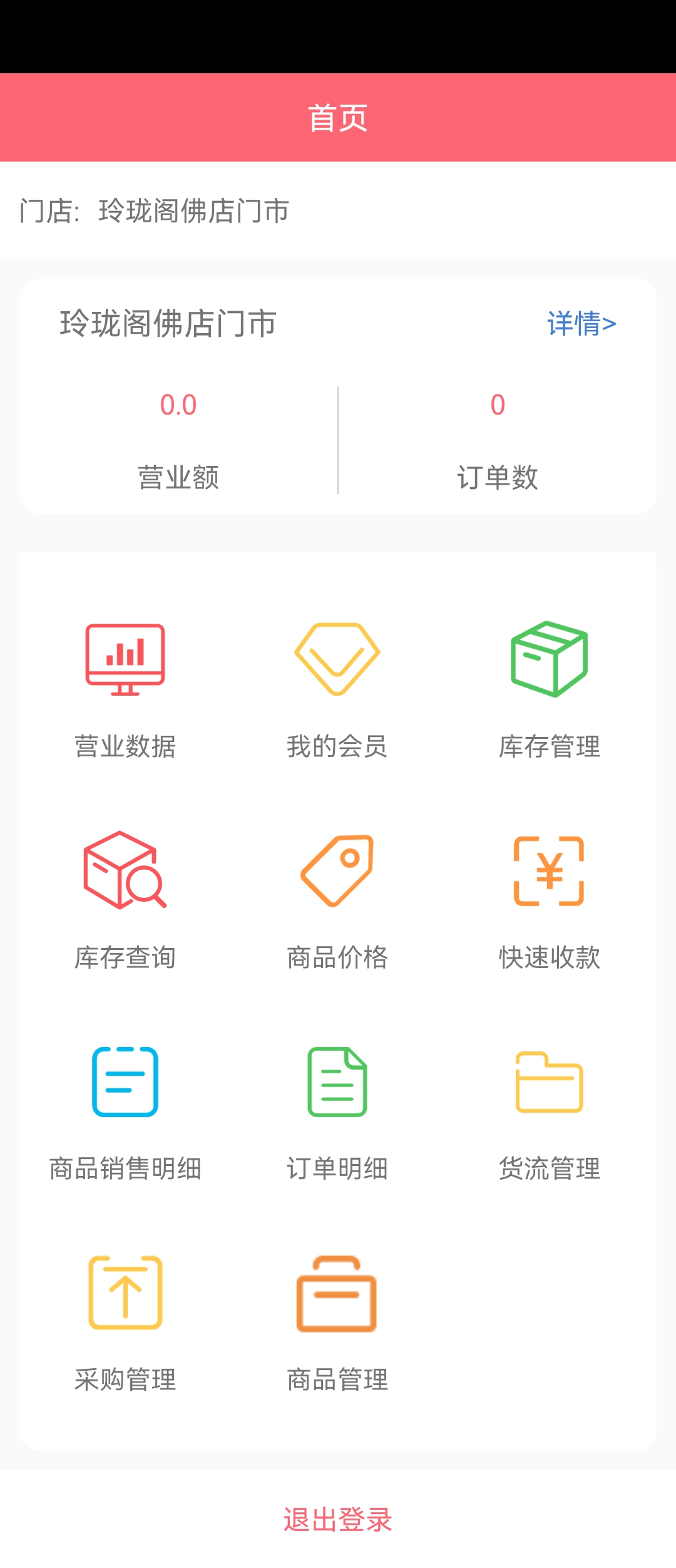View 订单明细 order details
Image resolution: width=676 pixels, height=1568 pixels.
click(337, 1112)
